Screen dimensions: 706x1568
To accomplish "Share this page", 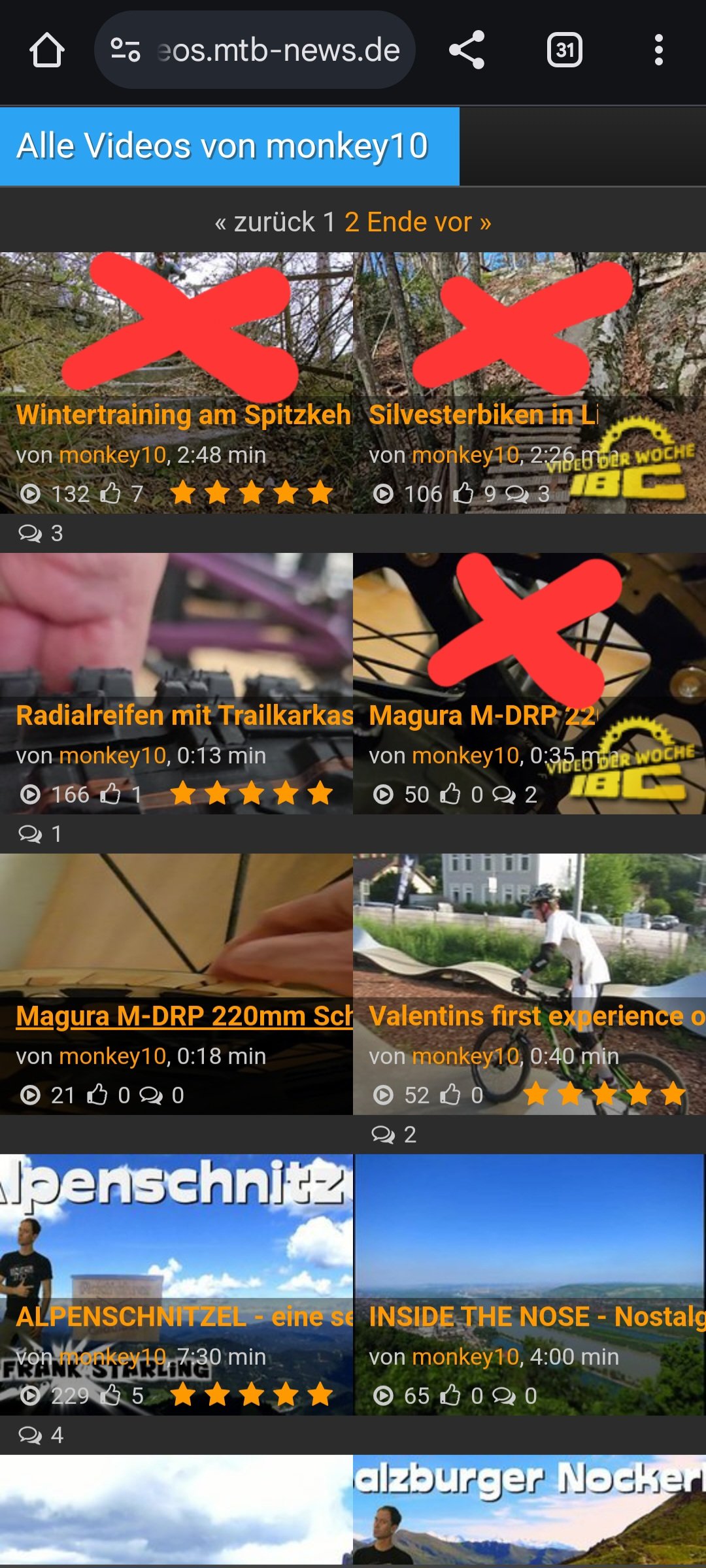I will coord(467,50).
